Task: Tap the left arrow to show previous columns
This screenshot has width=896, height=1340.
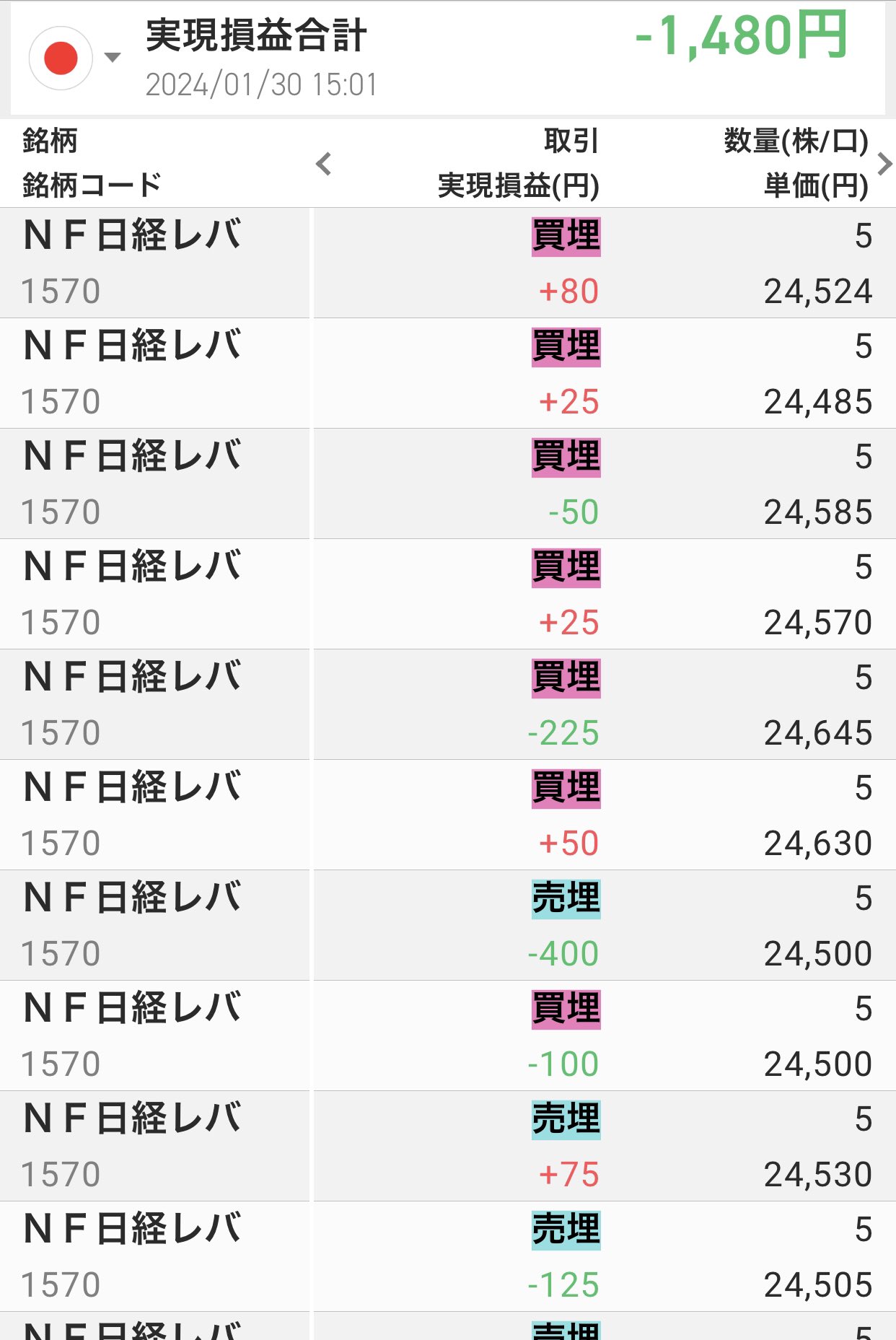Action: 324,164
